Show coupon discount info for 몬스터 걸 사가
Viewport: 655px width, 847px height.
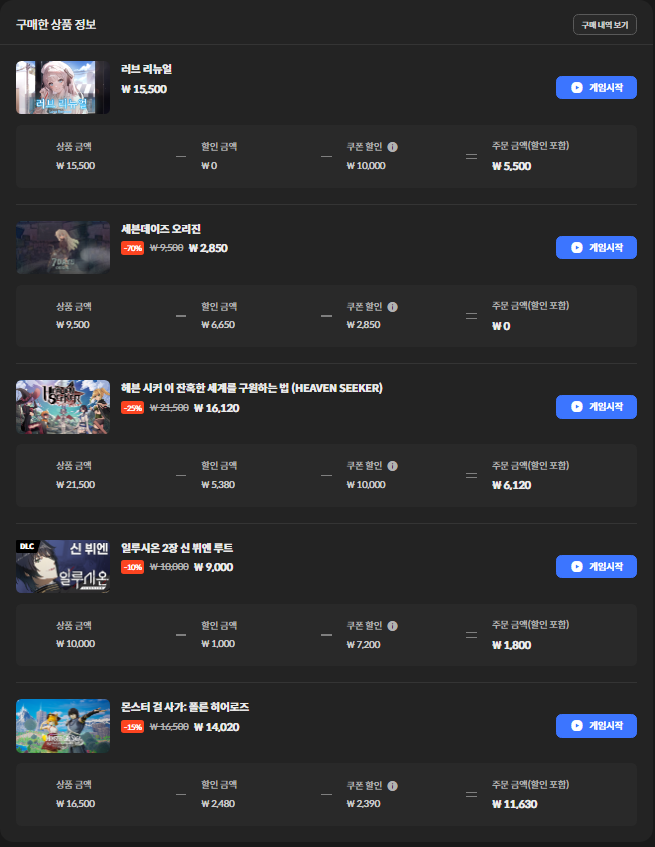point(392,785)
